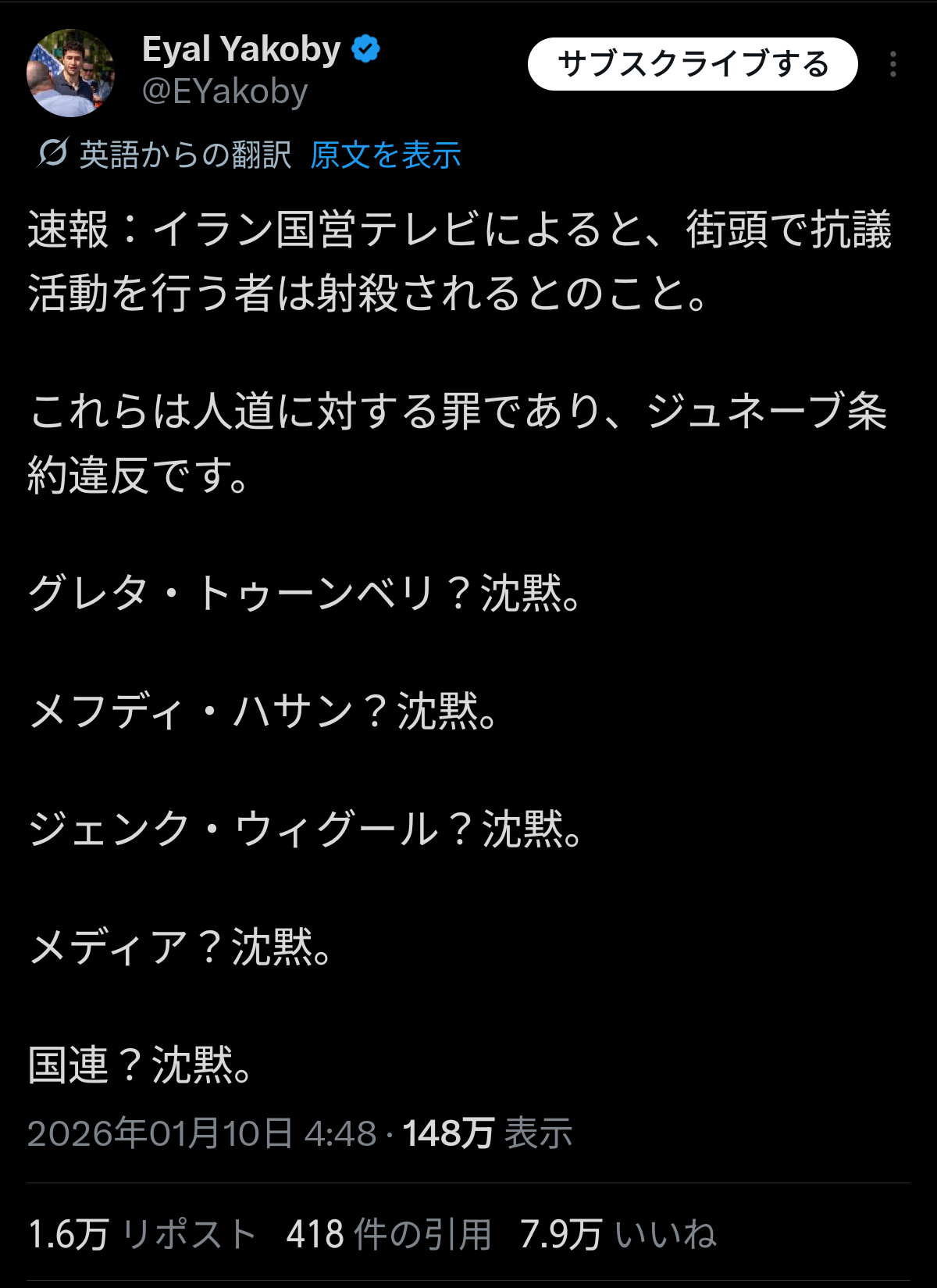Viewport: 937px width, 1288px height.
Task: View the 1.6万 リポスト reposts list
Action: (x=143, y=1234)
